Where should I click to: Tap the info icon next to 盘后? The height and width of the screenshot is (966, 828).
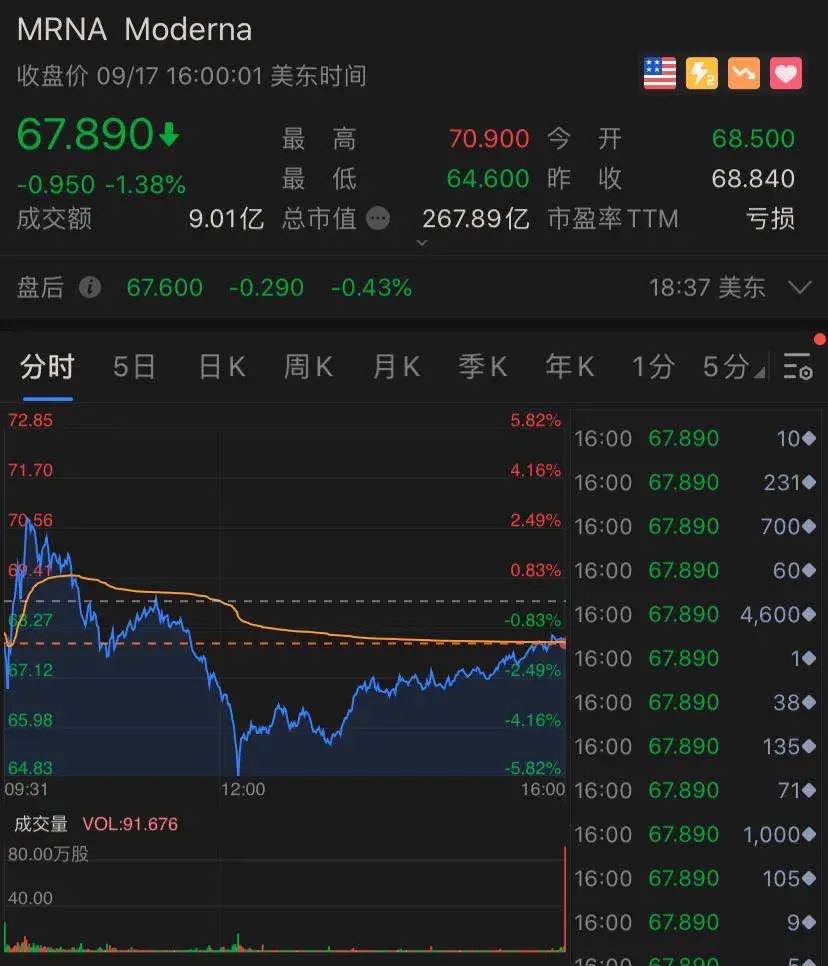click(90, 288)
